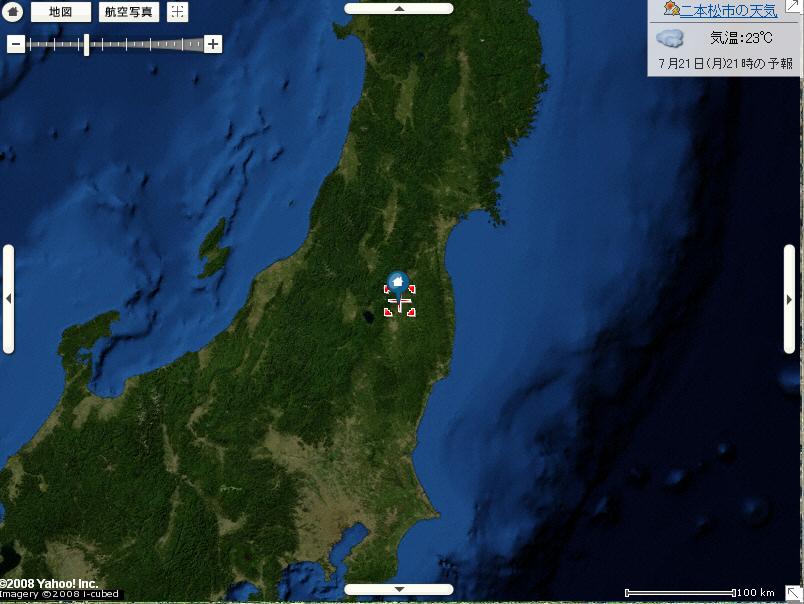Pan the map north with the up arrow

[398, 8]
